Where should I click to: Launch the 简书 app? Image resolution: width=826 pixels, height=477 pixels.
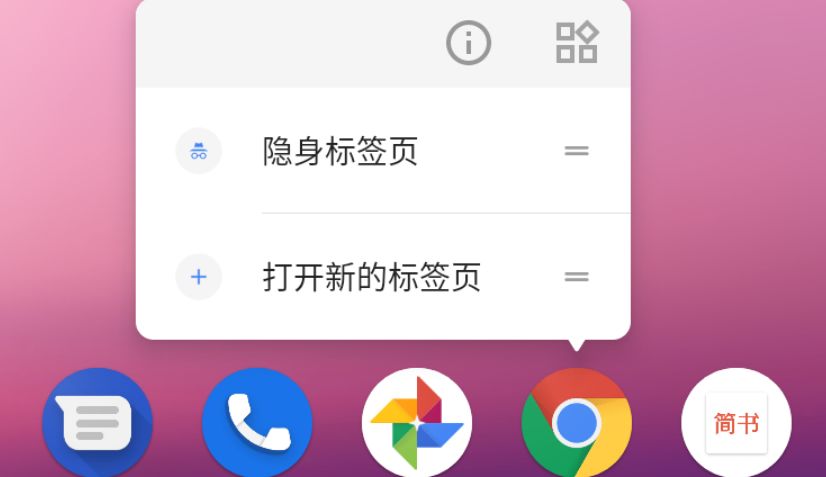tap(736, 423)
